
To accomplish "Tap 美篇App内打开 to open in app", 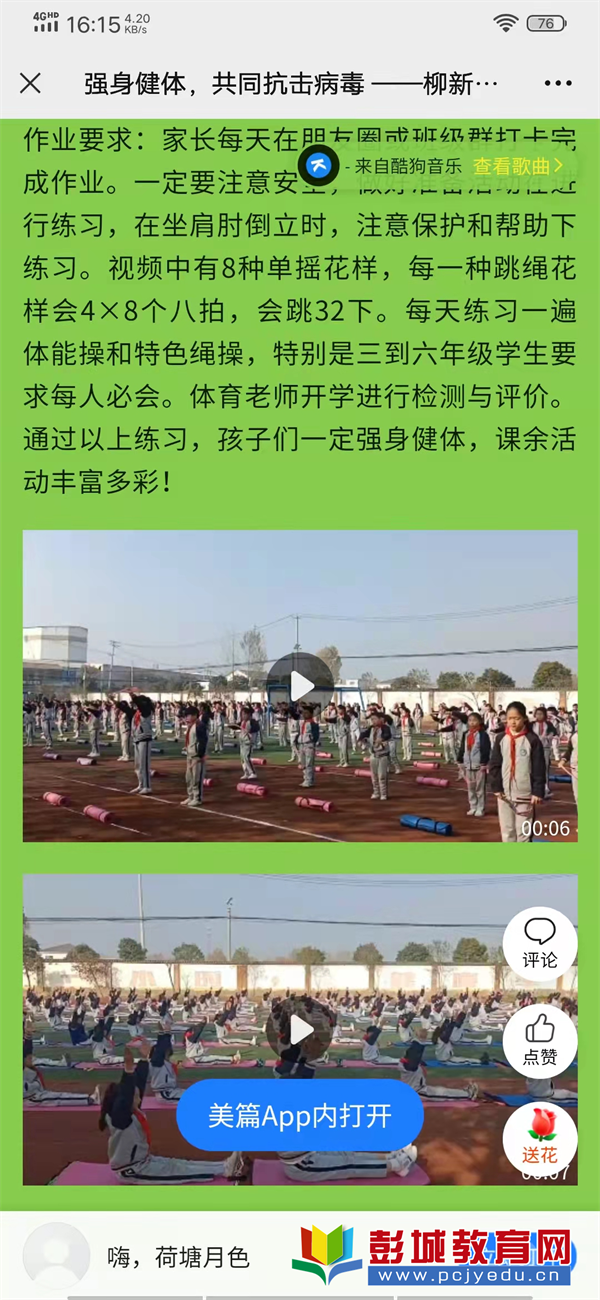I will pyautogui.click(x=300, y=1116).
